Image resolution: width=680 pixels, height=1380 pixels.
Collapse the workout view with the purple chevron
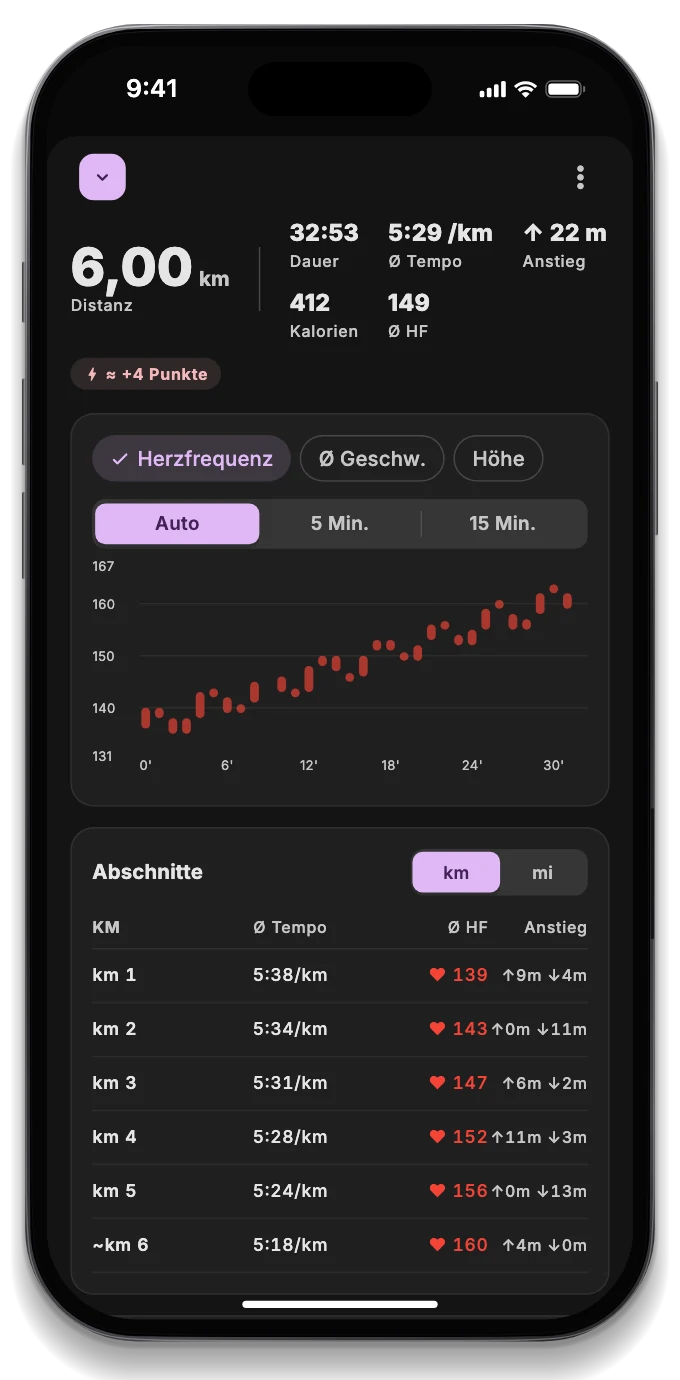click(102, 177)
